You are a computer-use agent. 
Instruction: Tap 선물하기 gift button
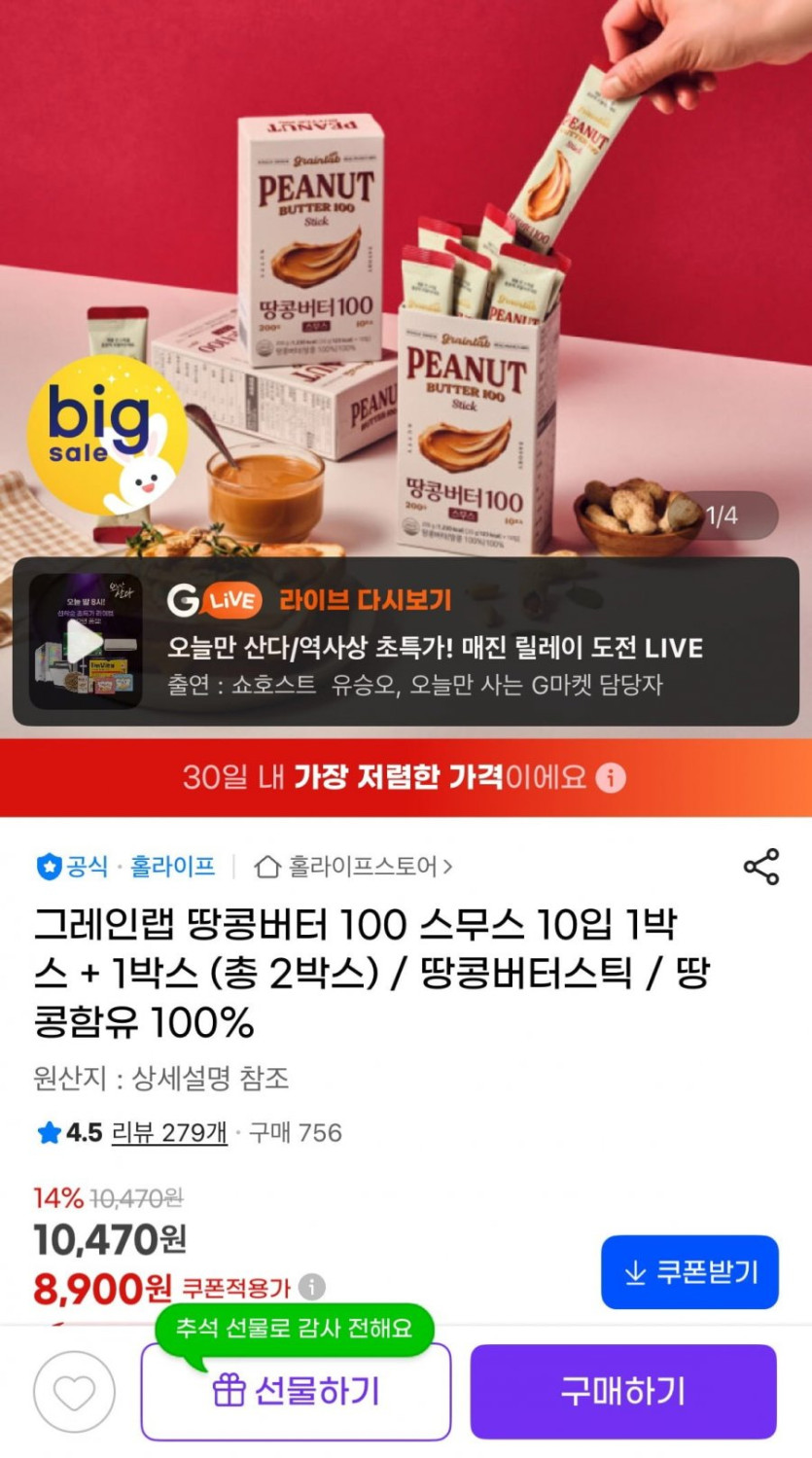click(x=296, y=1392)
